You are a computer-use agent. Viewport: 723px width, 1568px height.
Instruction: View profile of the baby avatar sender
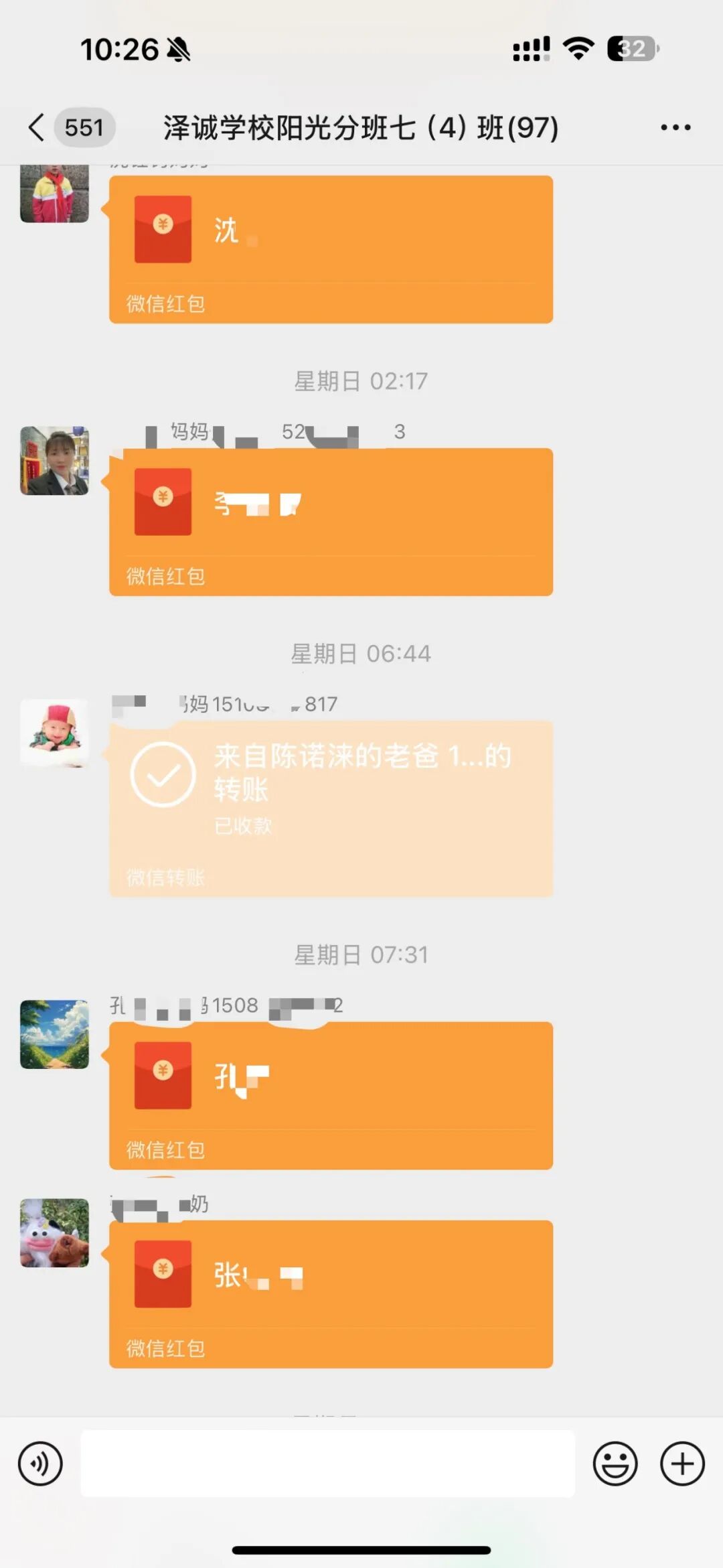(54, 733)
